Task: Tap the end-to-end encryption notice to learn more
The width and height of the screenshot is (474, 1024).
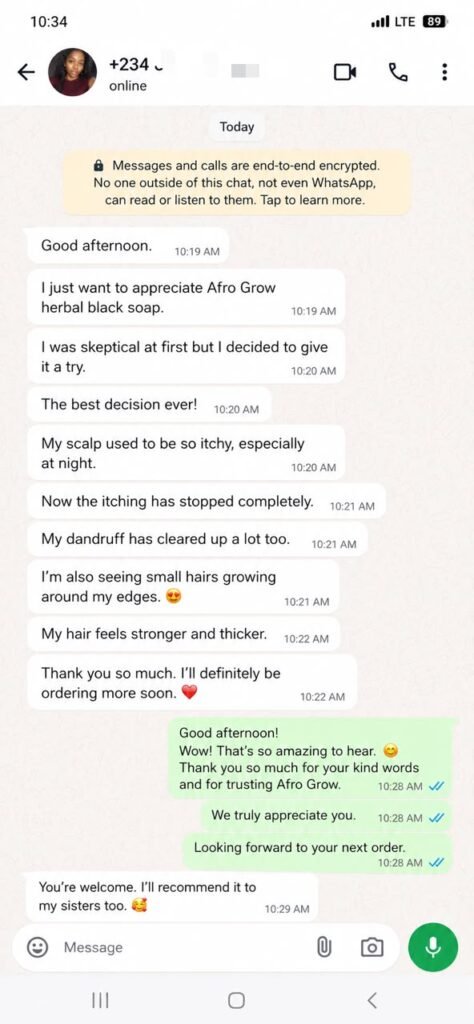Action: [x=236, y=182]
